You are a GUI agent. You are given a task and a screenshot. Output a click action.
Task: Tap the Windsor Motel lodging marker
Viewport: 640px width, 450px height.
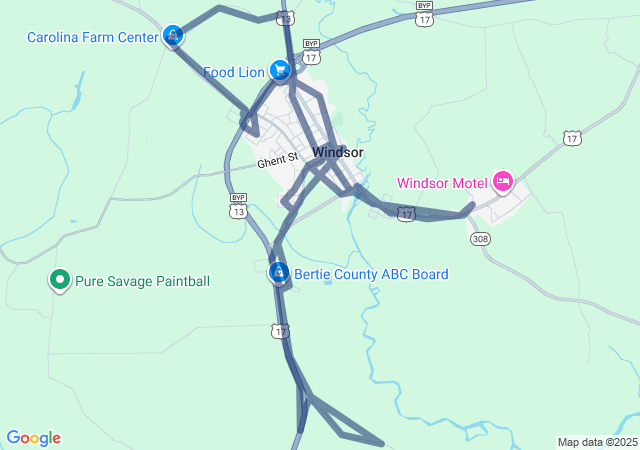pyautogui.click(x=503, y=182)
